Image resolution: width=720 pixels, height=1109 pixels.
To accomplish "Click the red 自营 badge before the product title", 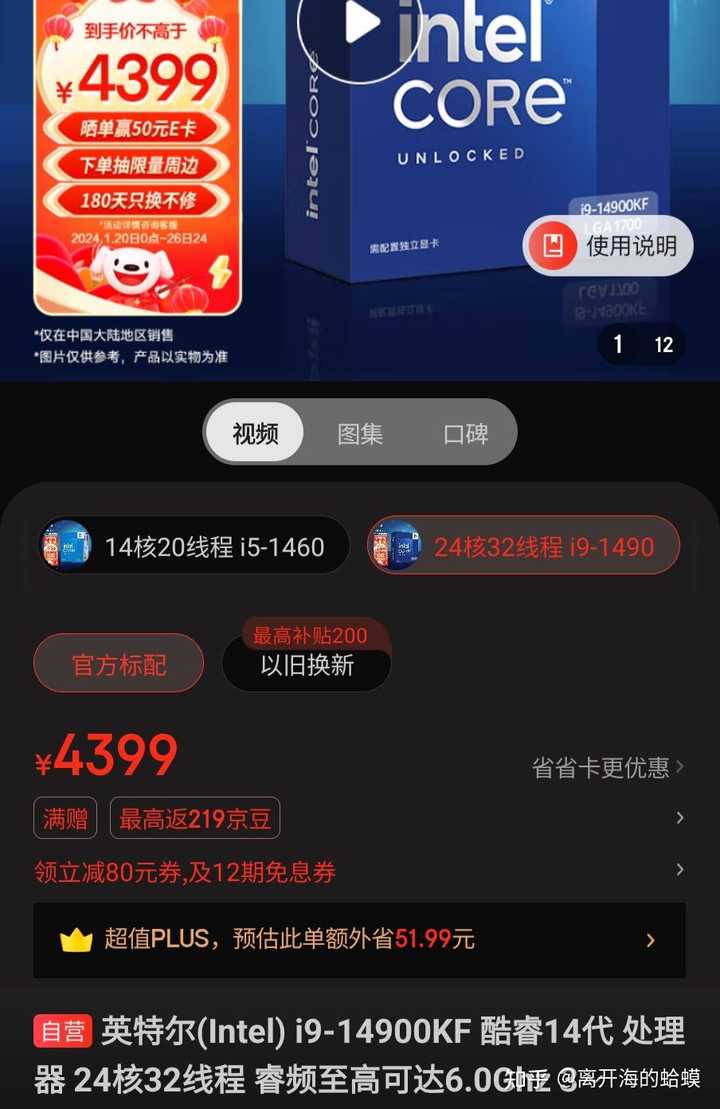I will point(62,1031).
